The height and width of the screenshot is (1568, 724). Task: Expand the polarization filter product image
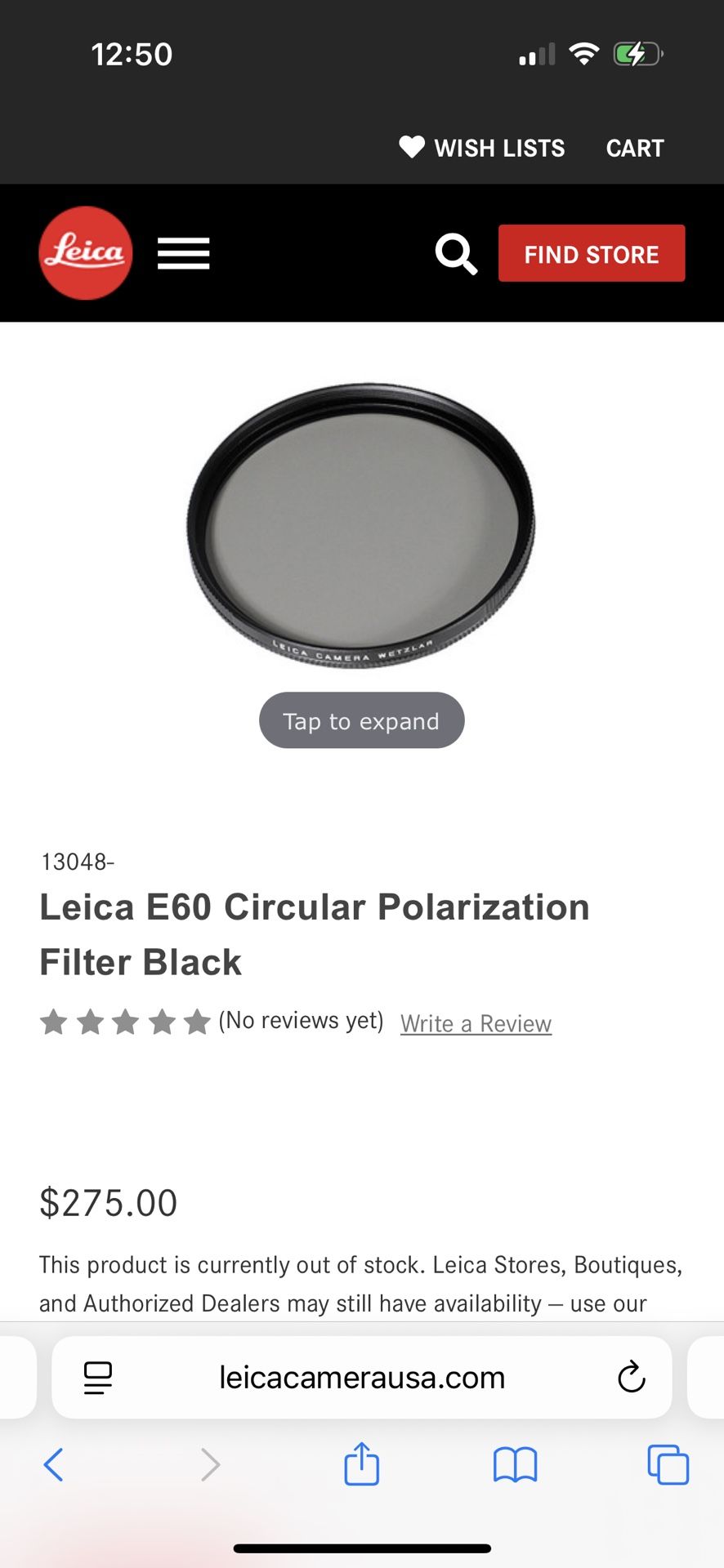click(x=361, y=720)
